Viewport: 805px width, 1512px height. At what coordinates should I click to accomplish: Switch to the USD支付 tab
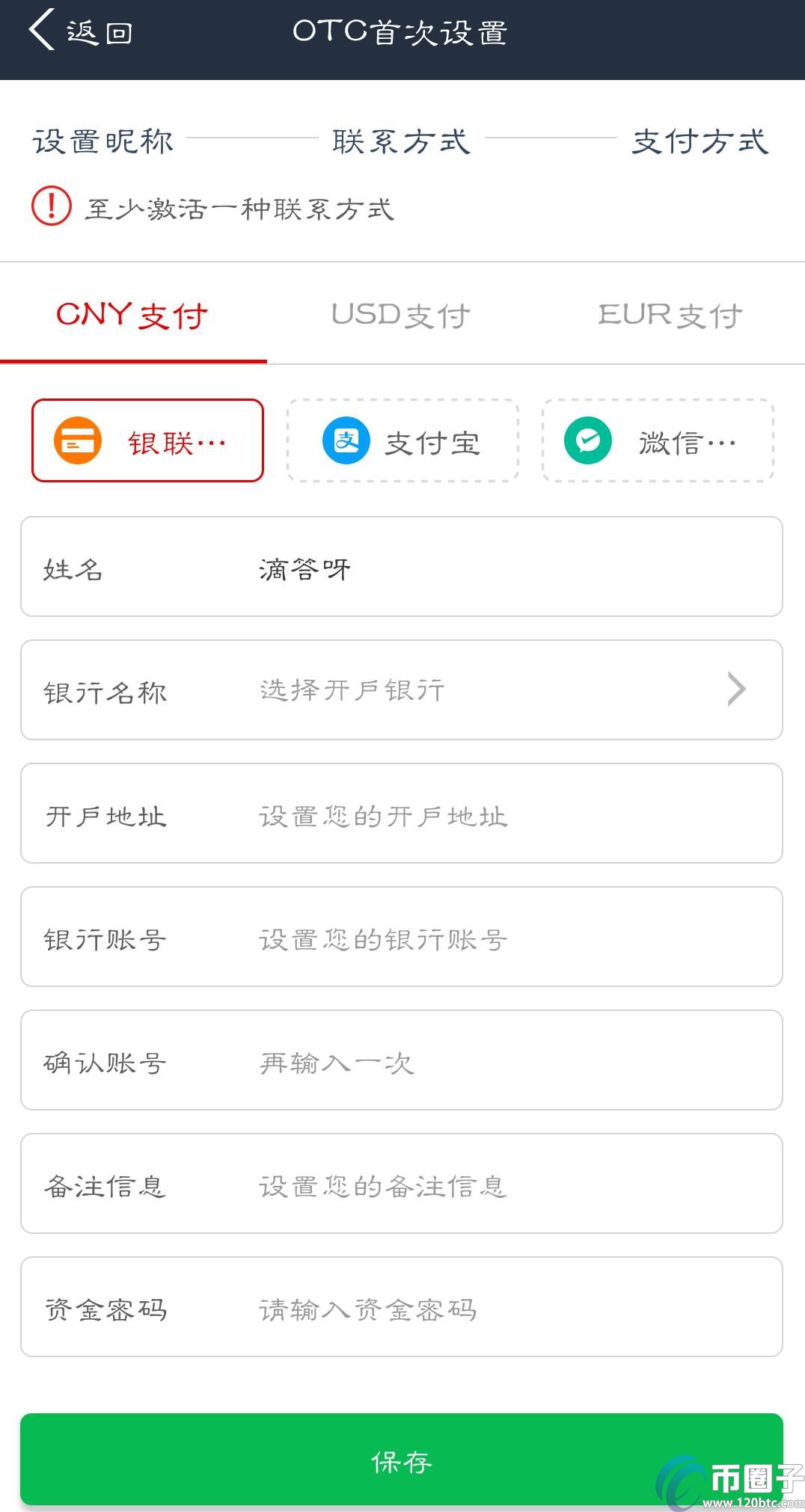tap(402, 316)
